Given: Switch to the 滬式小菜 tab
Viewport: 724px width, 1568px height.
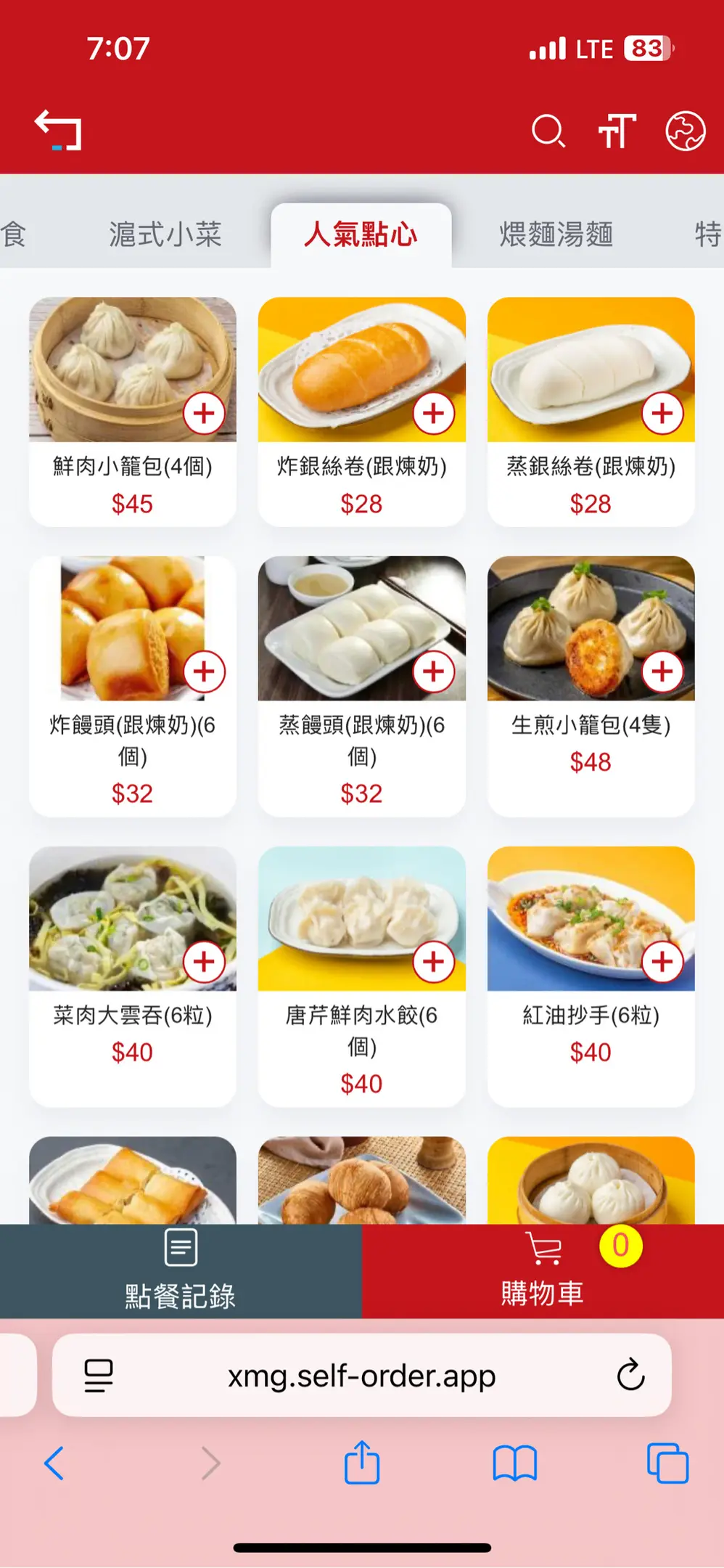Looking at the screenshot, I should coord(165,234).
